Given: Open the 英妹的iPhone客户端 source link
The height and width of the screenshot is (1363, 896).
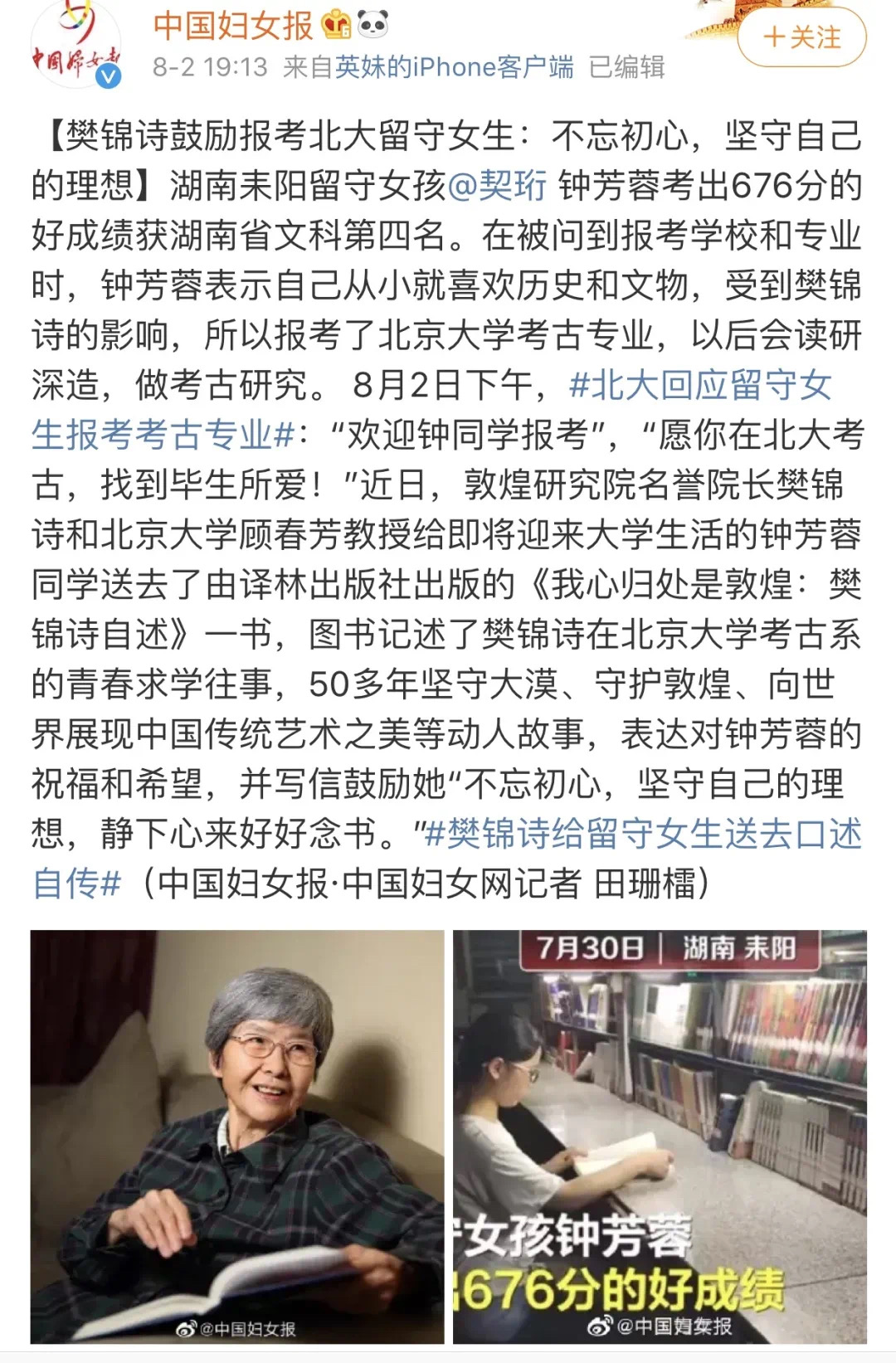Looking at the screenshot, I should coord(454,67).
